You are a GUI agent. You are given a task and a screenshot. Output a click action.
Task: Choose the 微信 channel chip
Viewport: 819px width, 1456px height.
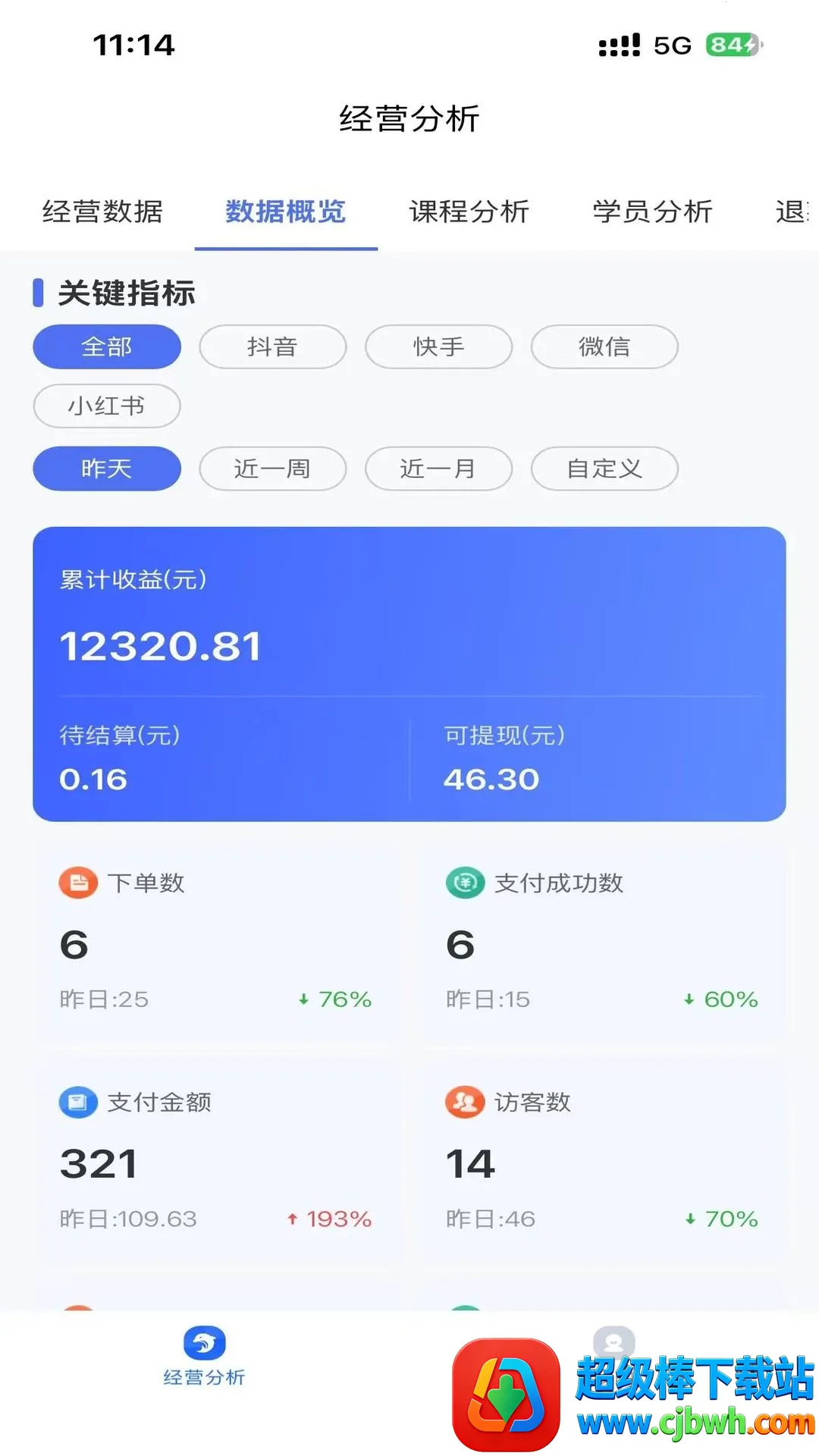[x=604, y=347]
